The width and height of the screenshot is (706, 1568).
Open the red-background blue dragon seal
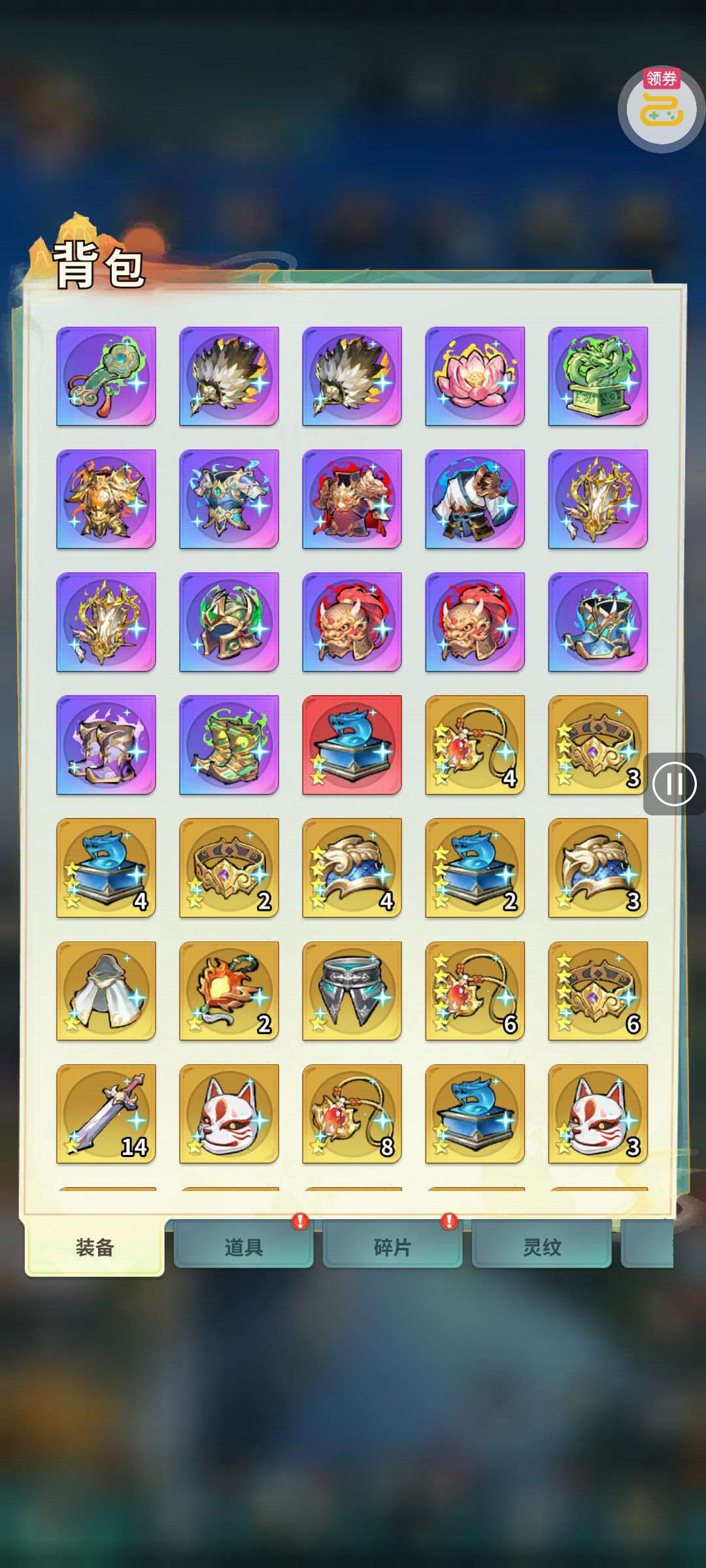point(352,745)
